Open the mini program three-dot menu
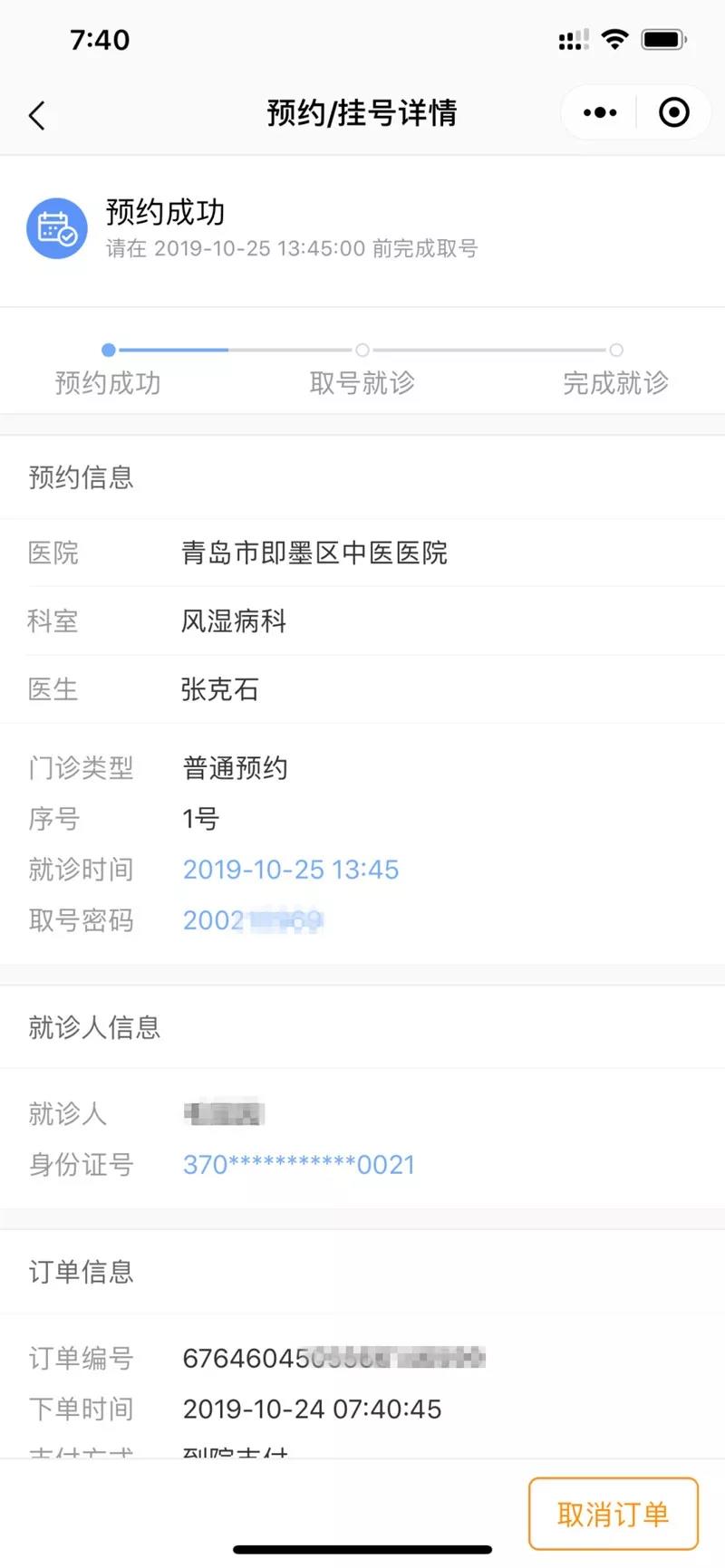725x1568 pixels. coord(600,113)
